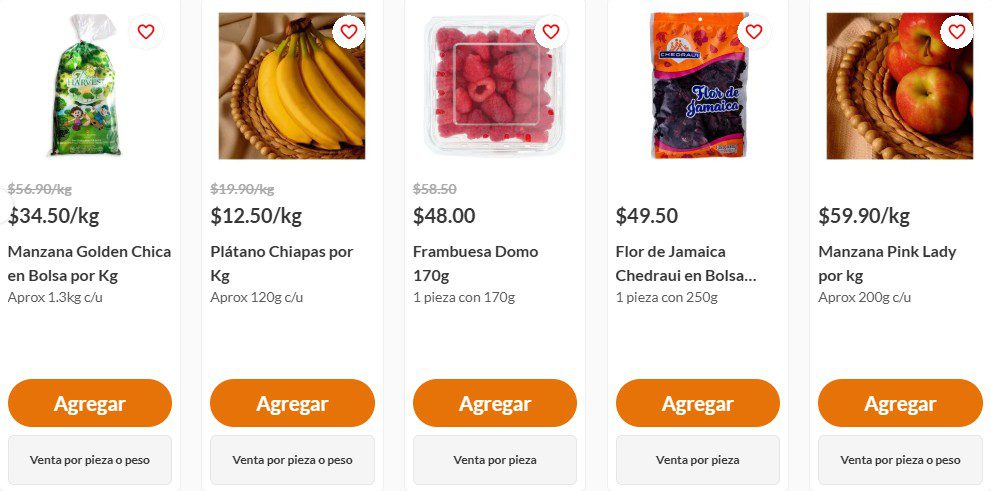The width and height of the screenshot is (991, 491).
Task: Add Plátano Chiapas to favorites
Action: [x=349, y=32]
